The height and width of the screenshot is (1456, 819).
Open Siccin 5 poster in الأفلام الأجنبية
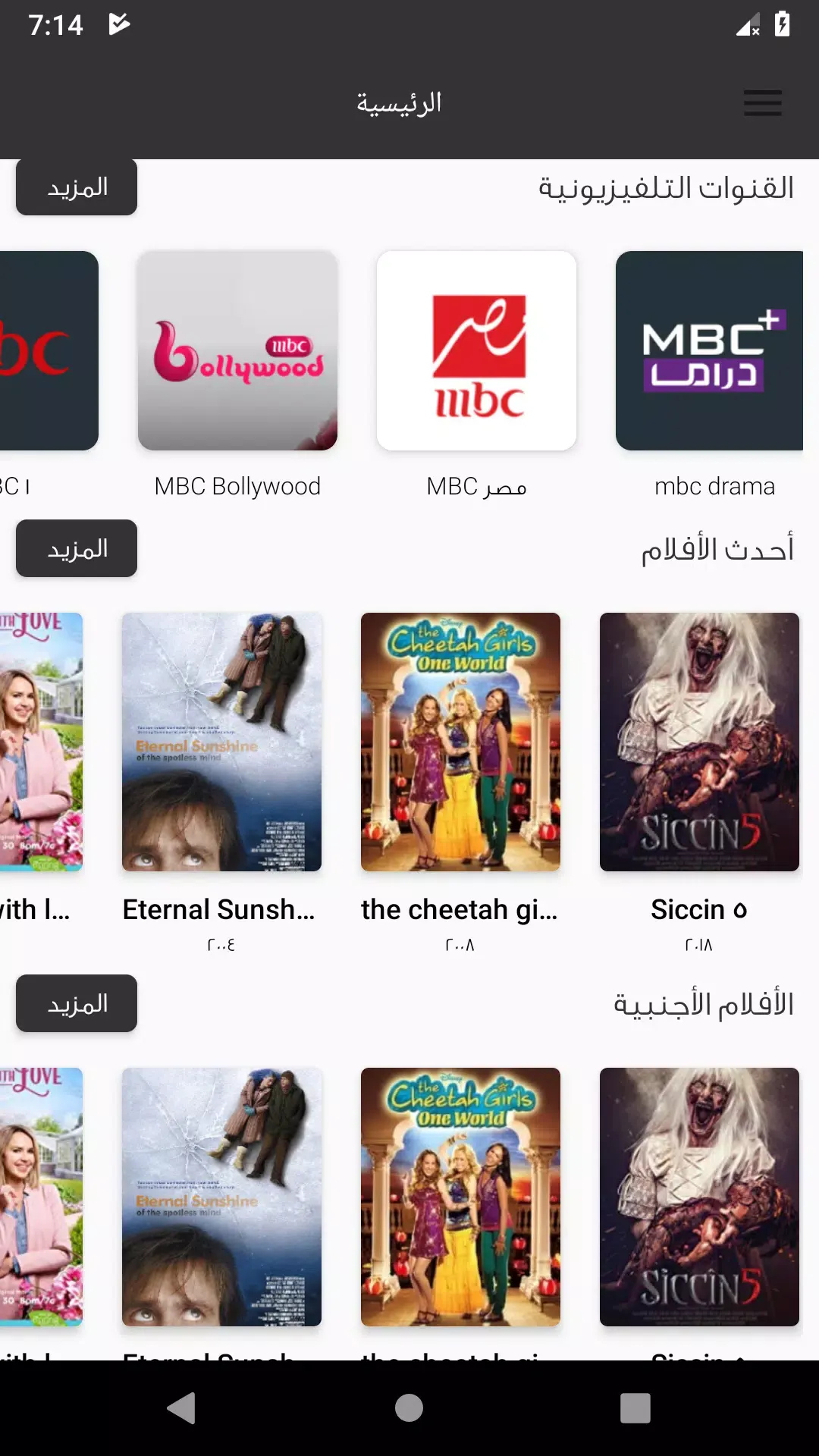[x=699, y=1197]
